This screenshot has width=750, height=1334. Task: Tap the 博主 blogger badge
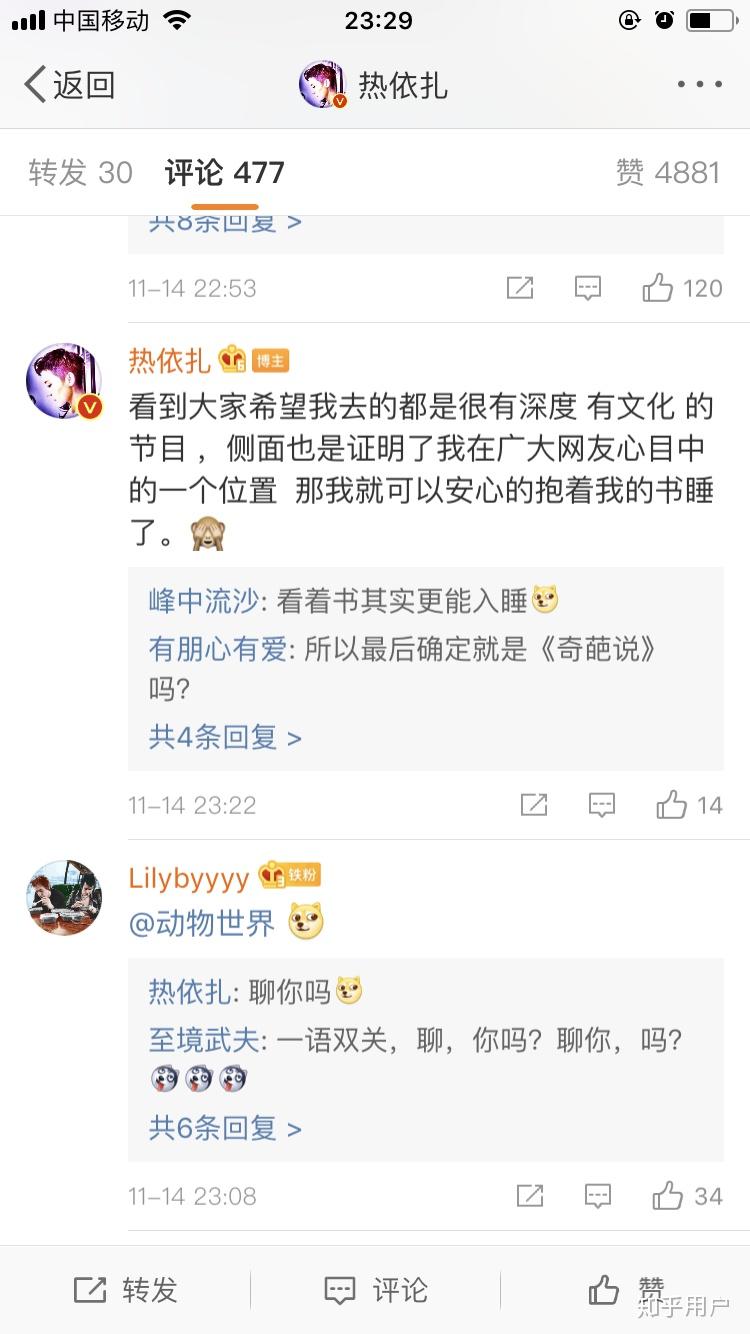click(x=269, y=359)
